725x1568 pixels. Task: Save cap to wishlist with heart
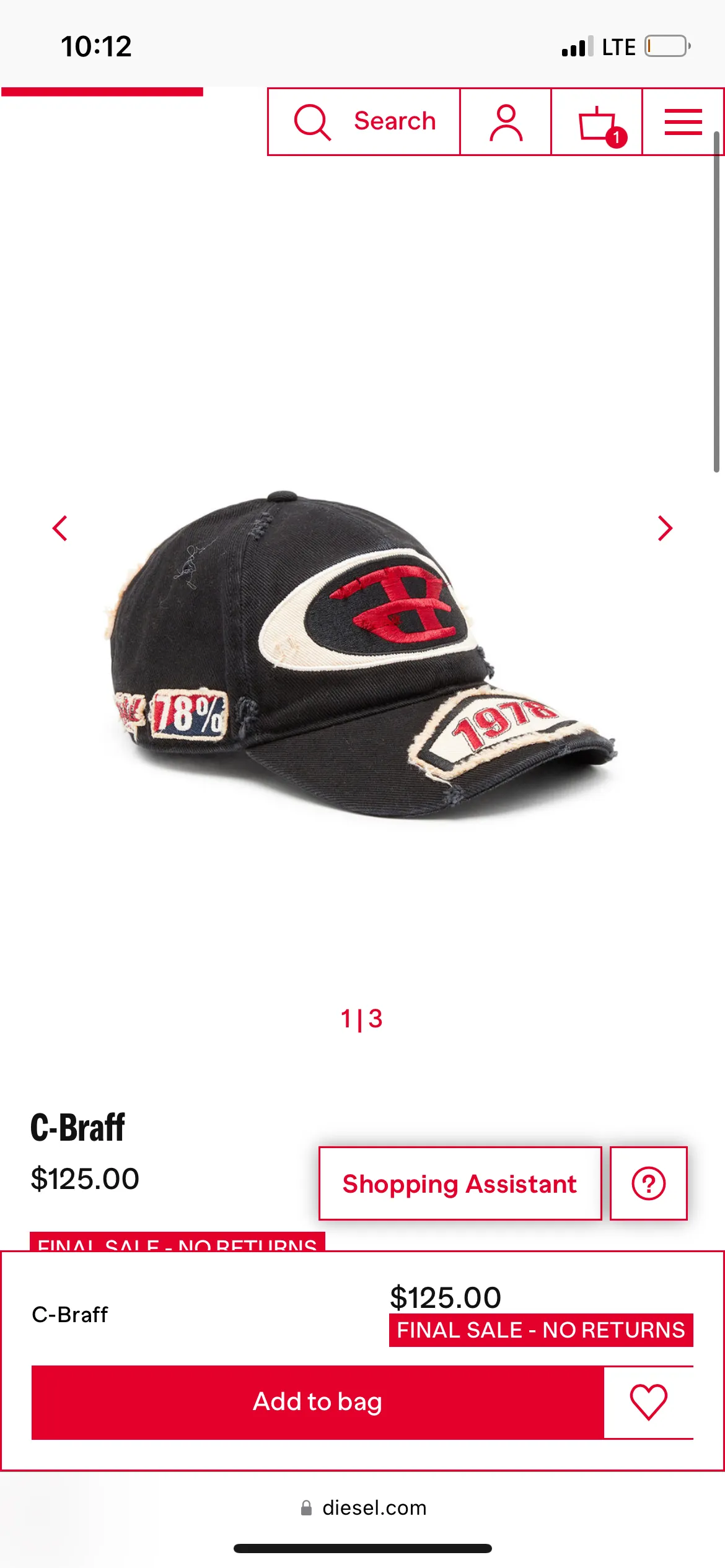point(648,1402)
